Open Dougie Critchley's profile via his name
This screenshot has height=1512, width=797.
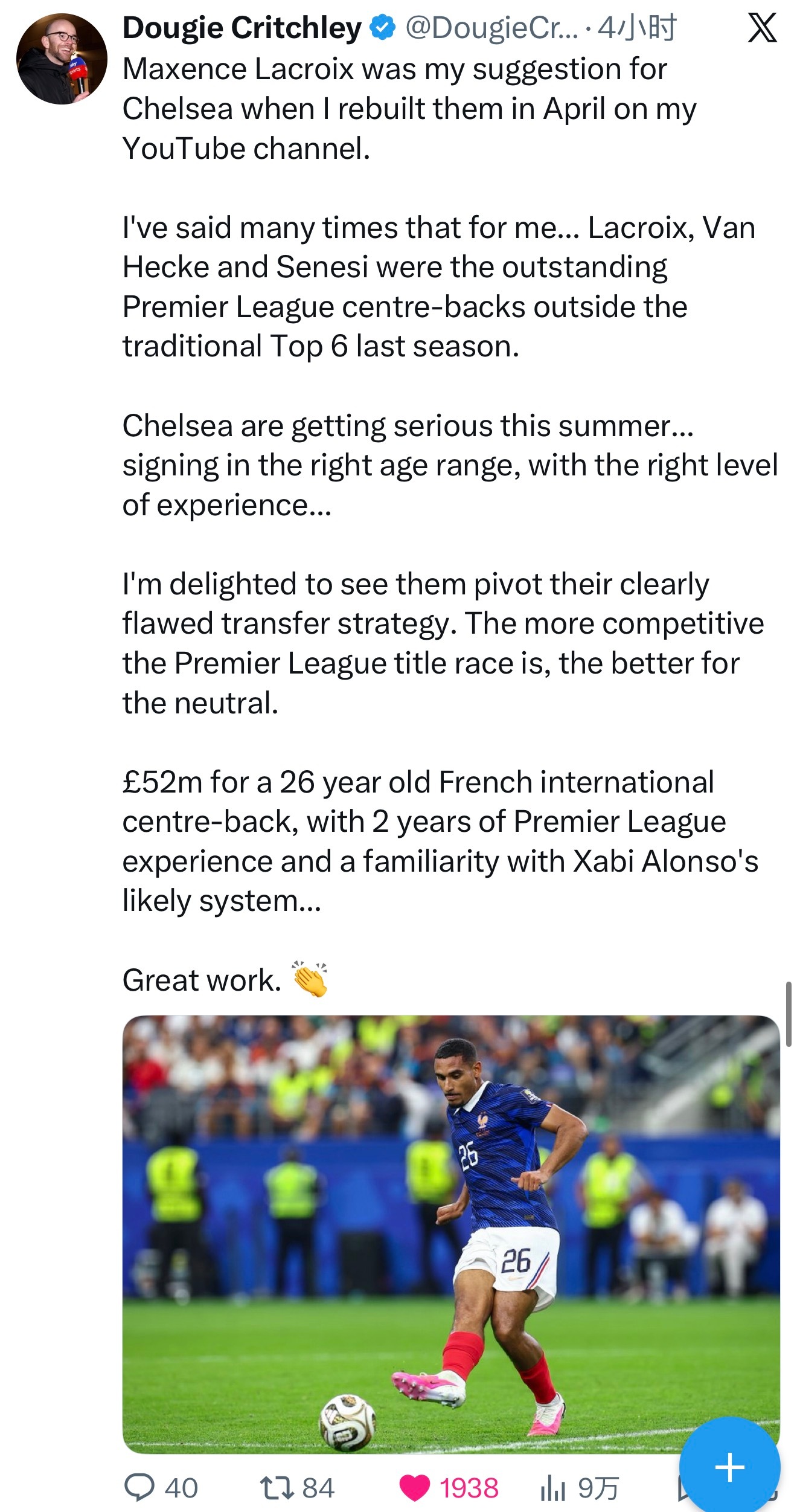point(242,28)
